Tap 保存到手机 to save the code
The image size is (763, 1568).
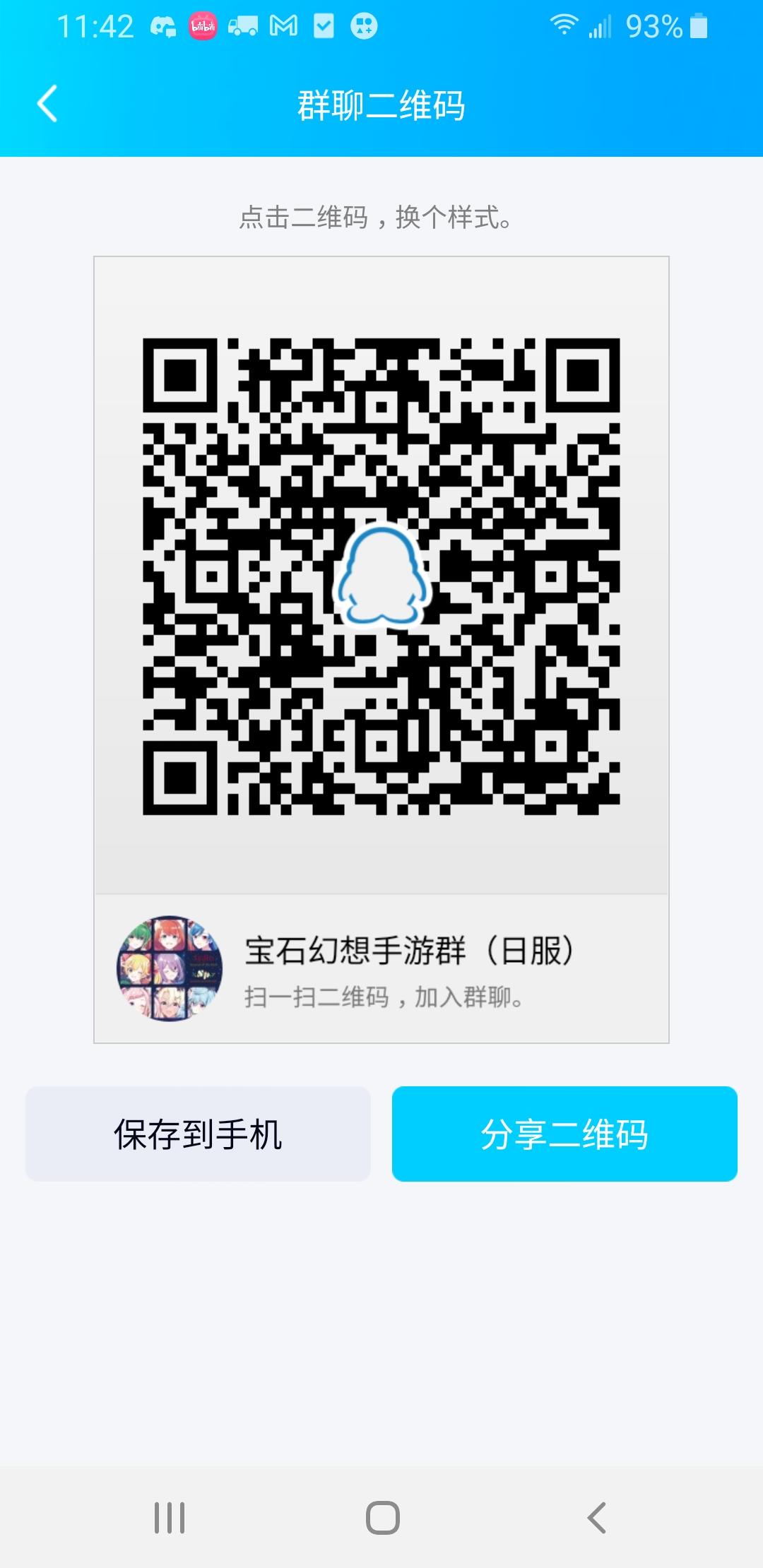click(198, 1134)
